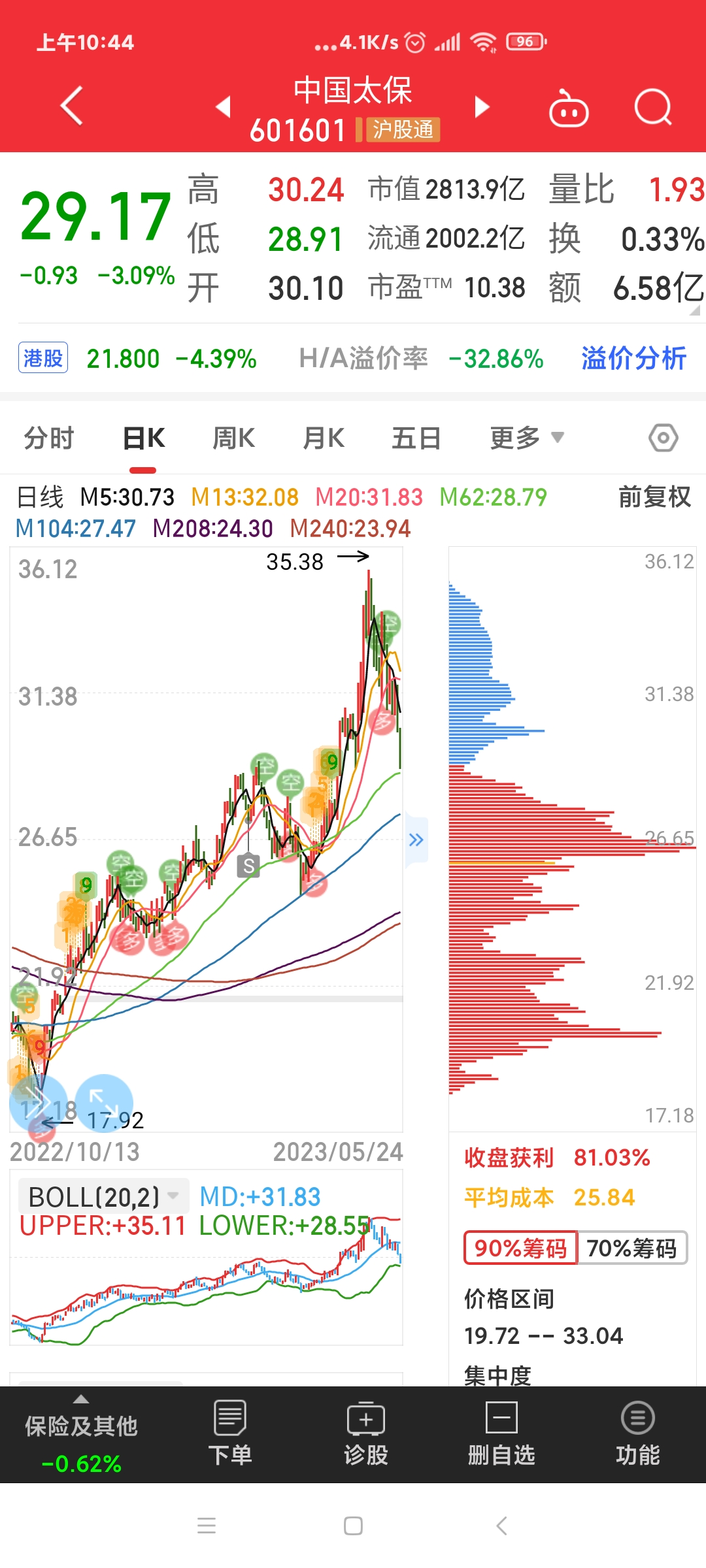Select the 周K weekly chart tab
Image resolution: width=706 pixels, height=1568 pixels.
[233, 438]
